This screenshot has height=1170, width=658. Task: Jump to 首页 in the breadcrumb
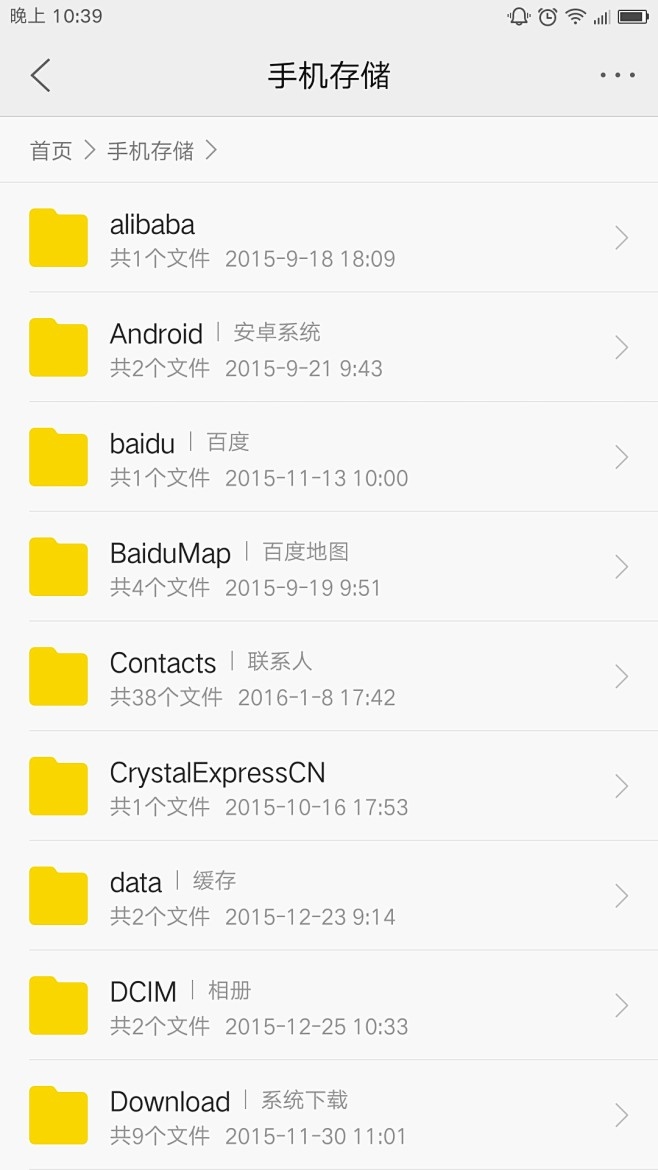[51, 151]
